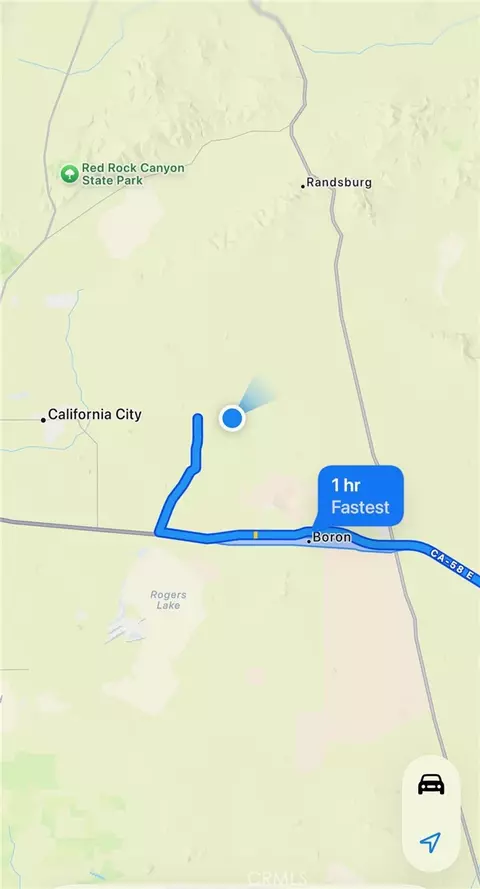
Task: Tap the location tracking arrow
Action: tap(431, 842)
